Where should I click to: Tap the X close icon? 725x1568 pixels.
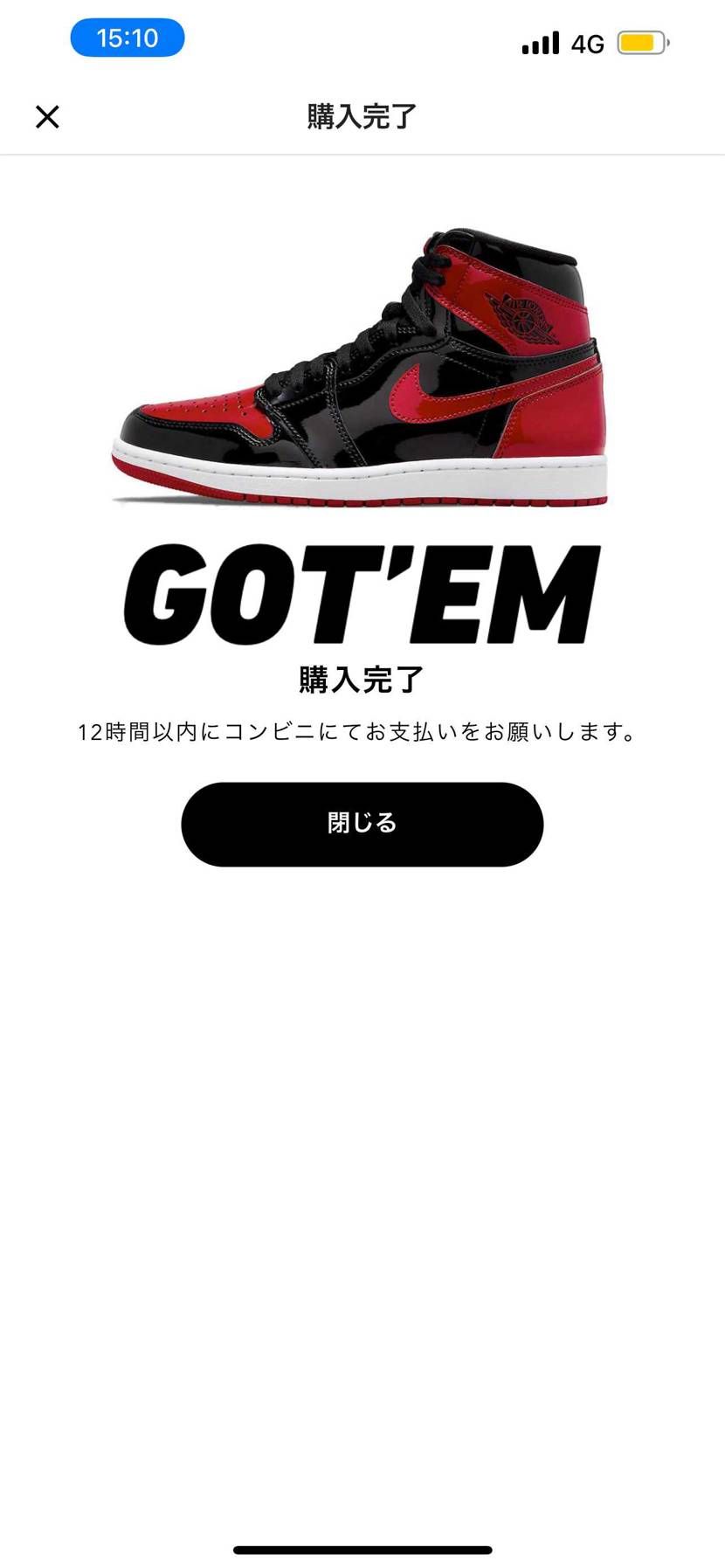(48, 116)
